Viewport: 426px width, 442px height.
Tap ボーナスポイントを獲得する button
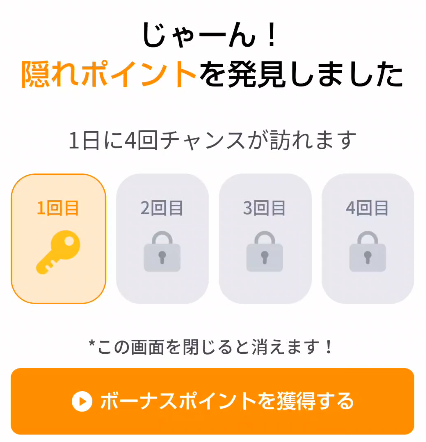213,401
